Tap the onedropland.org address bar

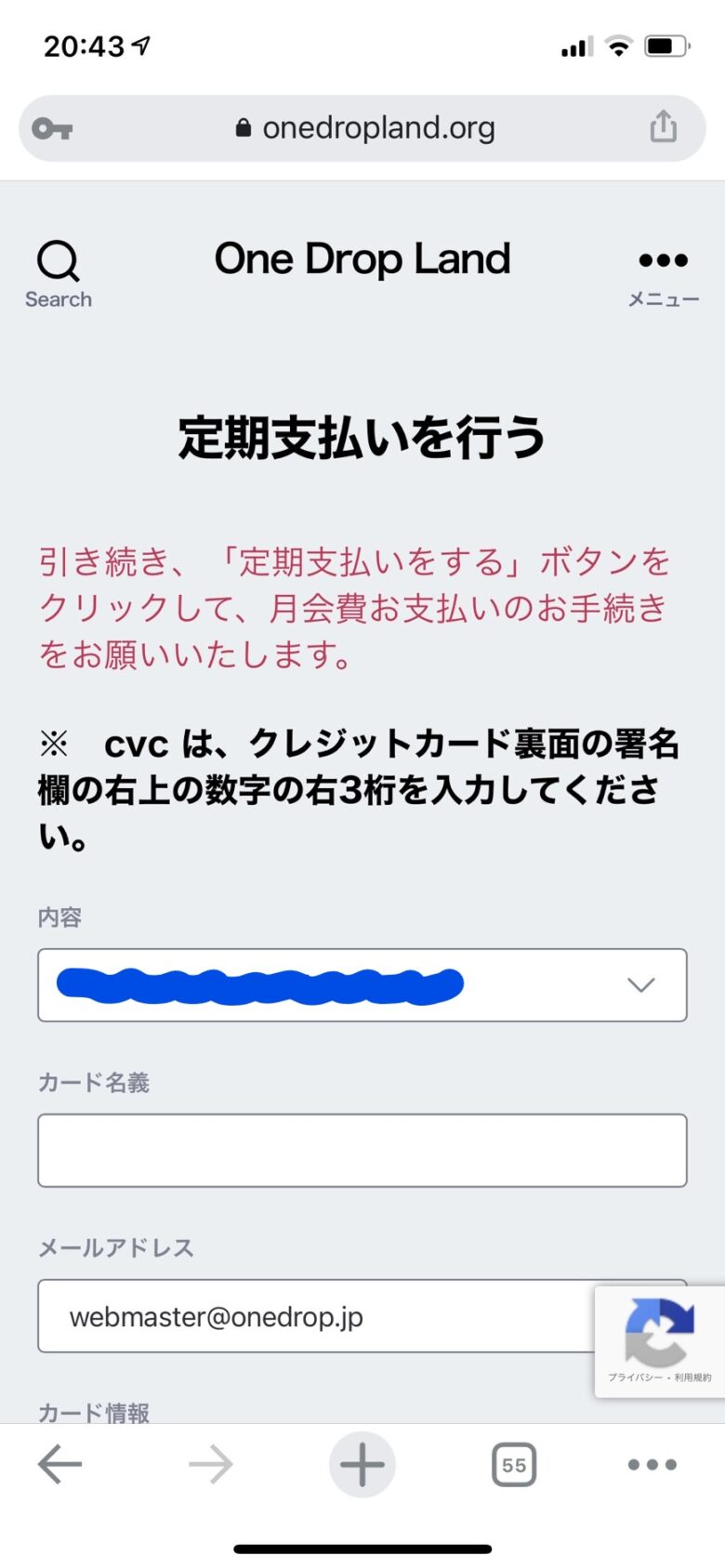point(362,128)
